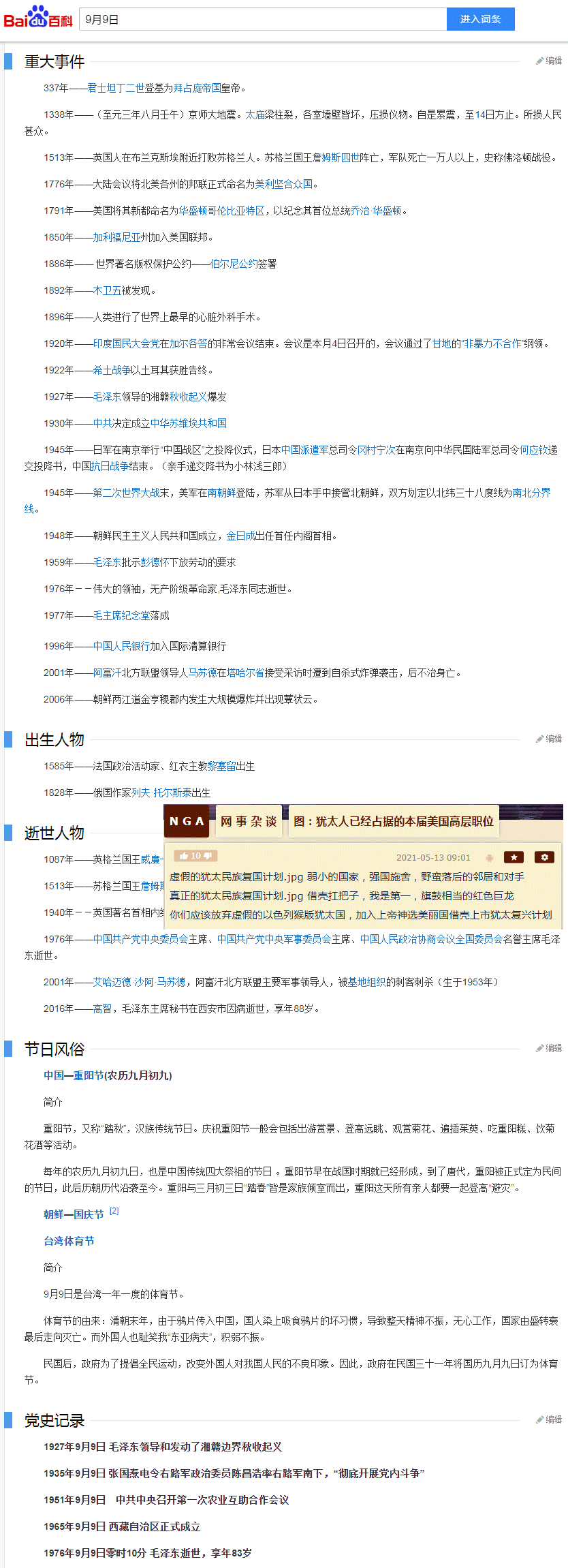Open the 希土战争 link
Viewport: 568px width, 1568px height.
112,370
